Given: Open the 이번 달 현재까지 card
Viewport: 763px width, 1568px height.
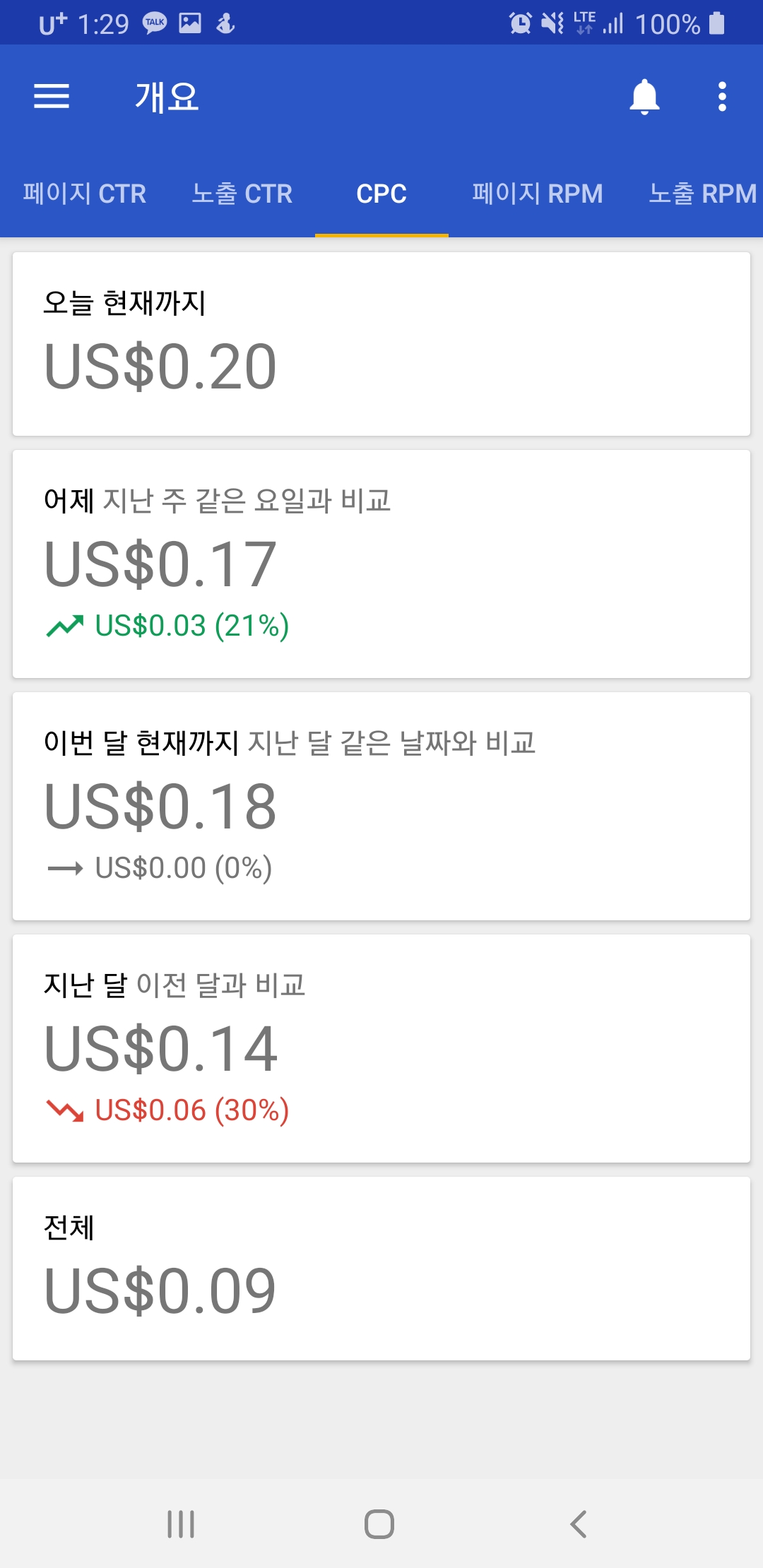Looking at the screenshot, I should click(381, 806).
